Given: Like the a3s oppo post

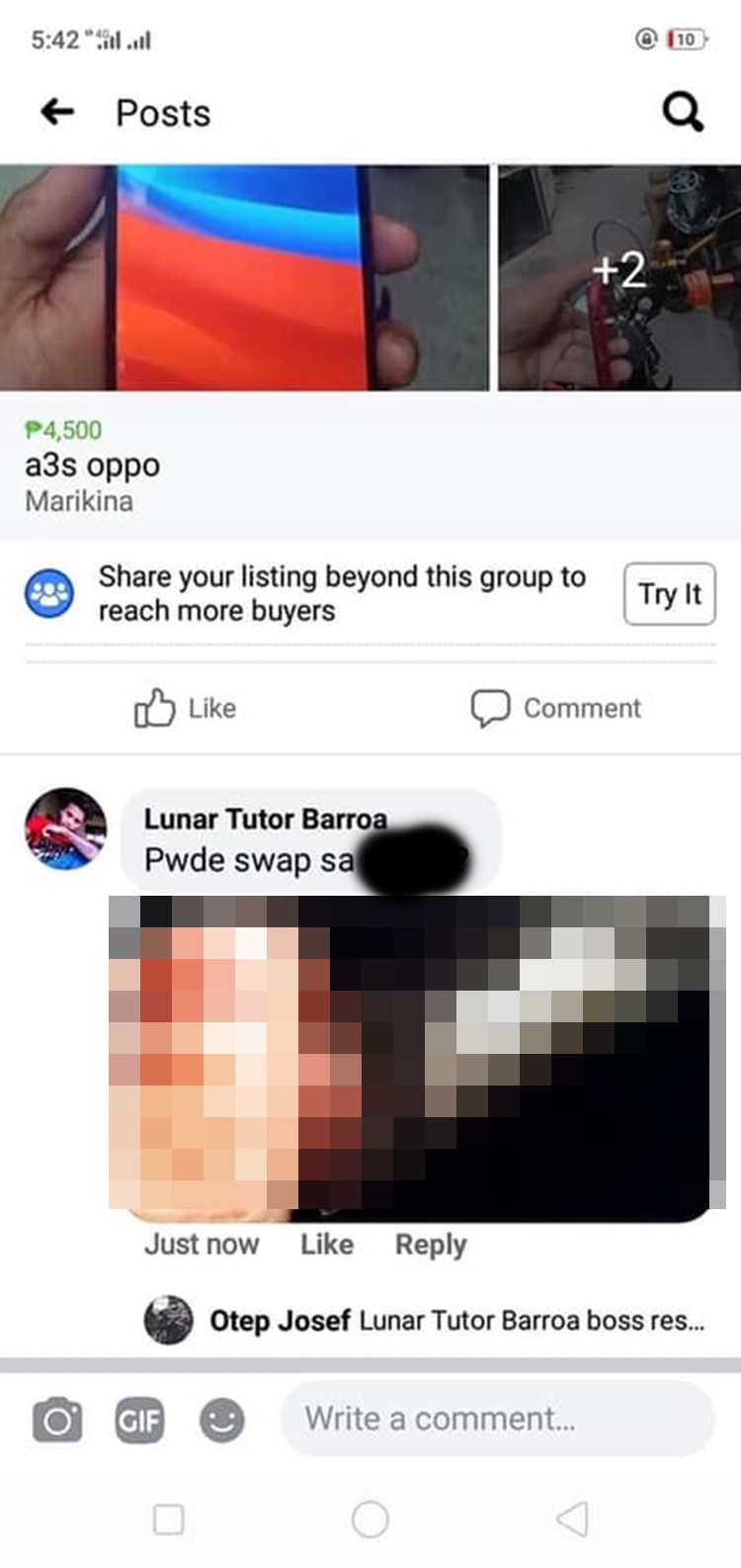Looking at the screenshot, I should [185, 708].
